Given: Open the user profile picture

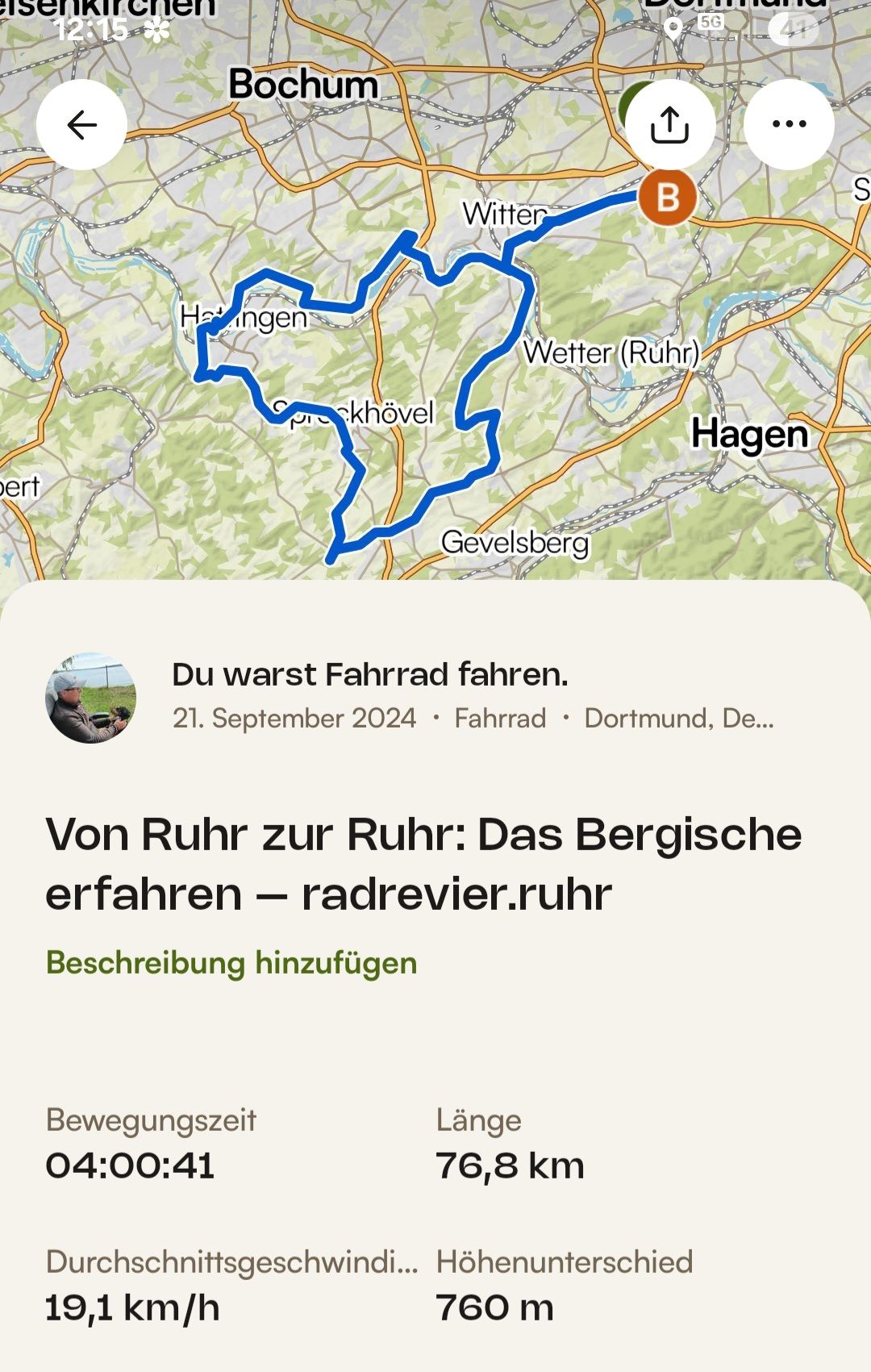Looking at the screenshot, I should pyautogui.click(x=90, y=698).
